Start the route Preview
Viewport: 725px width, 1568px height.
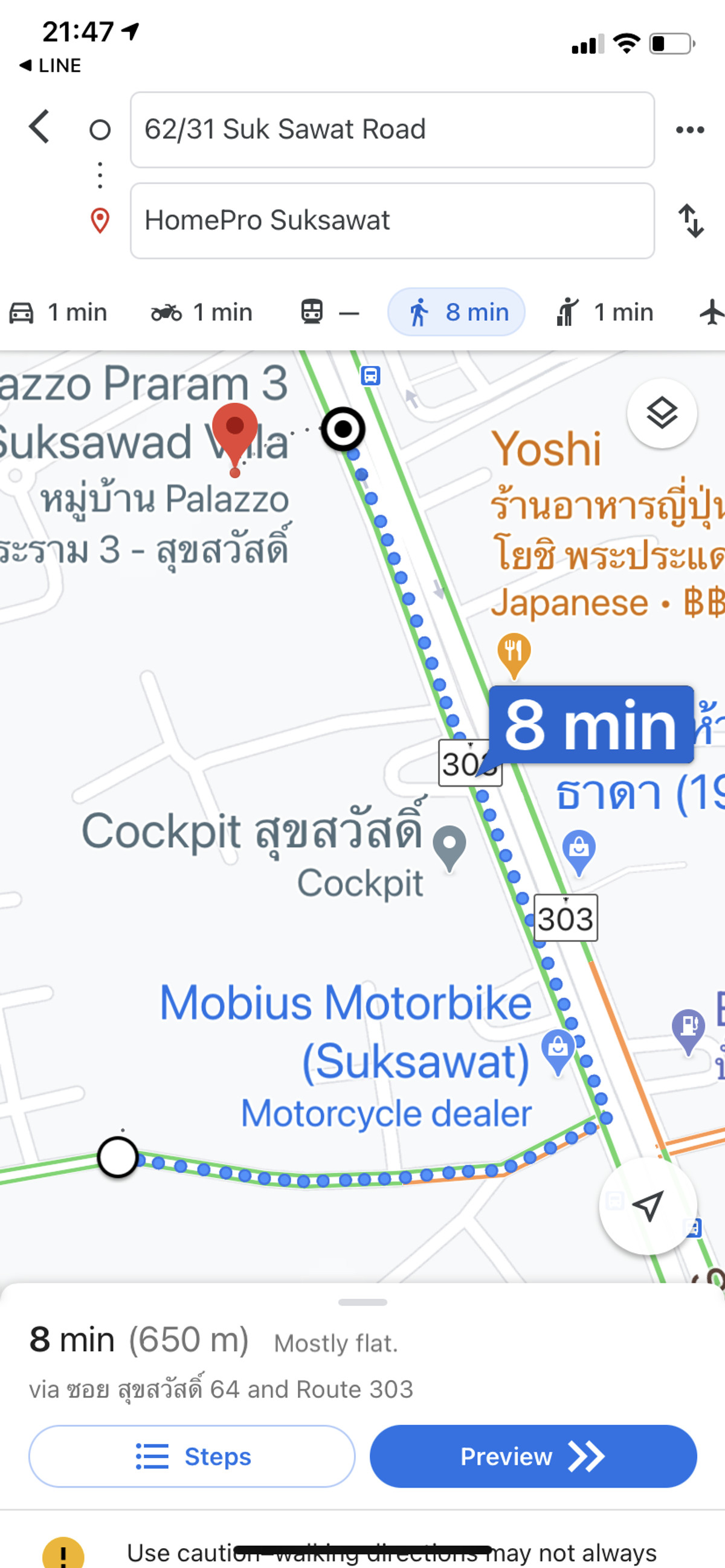(x=533, y=1457)
